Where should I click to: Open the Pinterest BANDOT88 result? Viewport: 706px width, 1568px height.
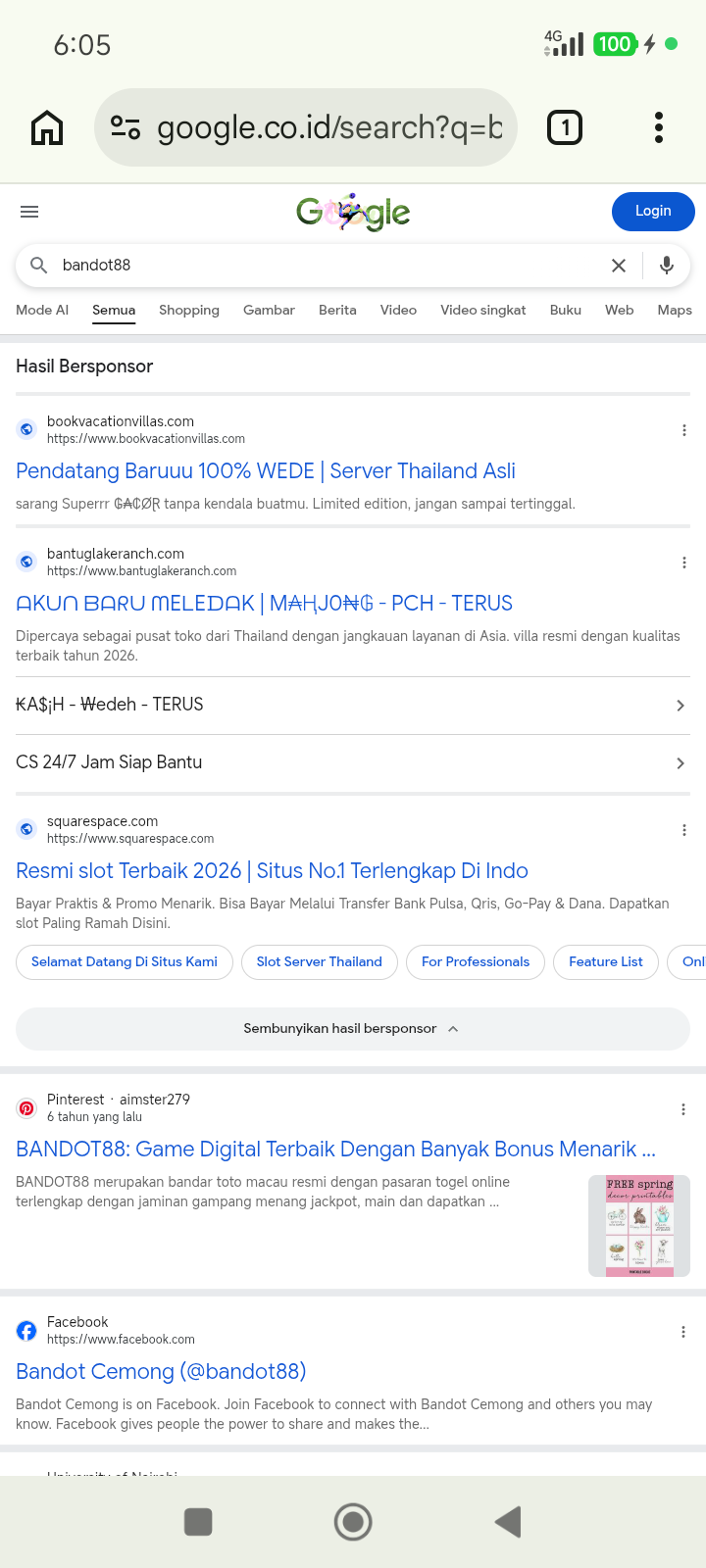click(x=335, y=1150)
